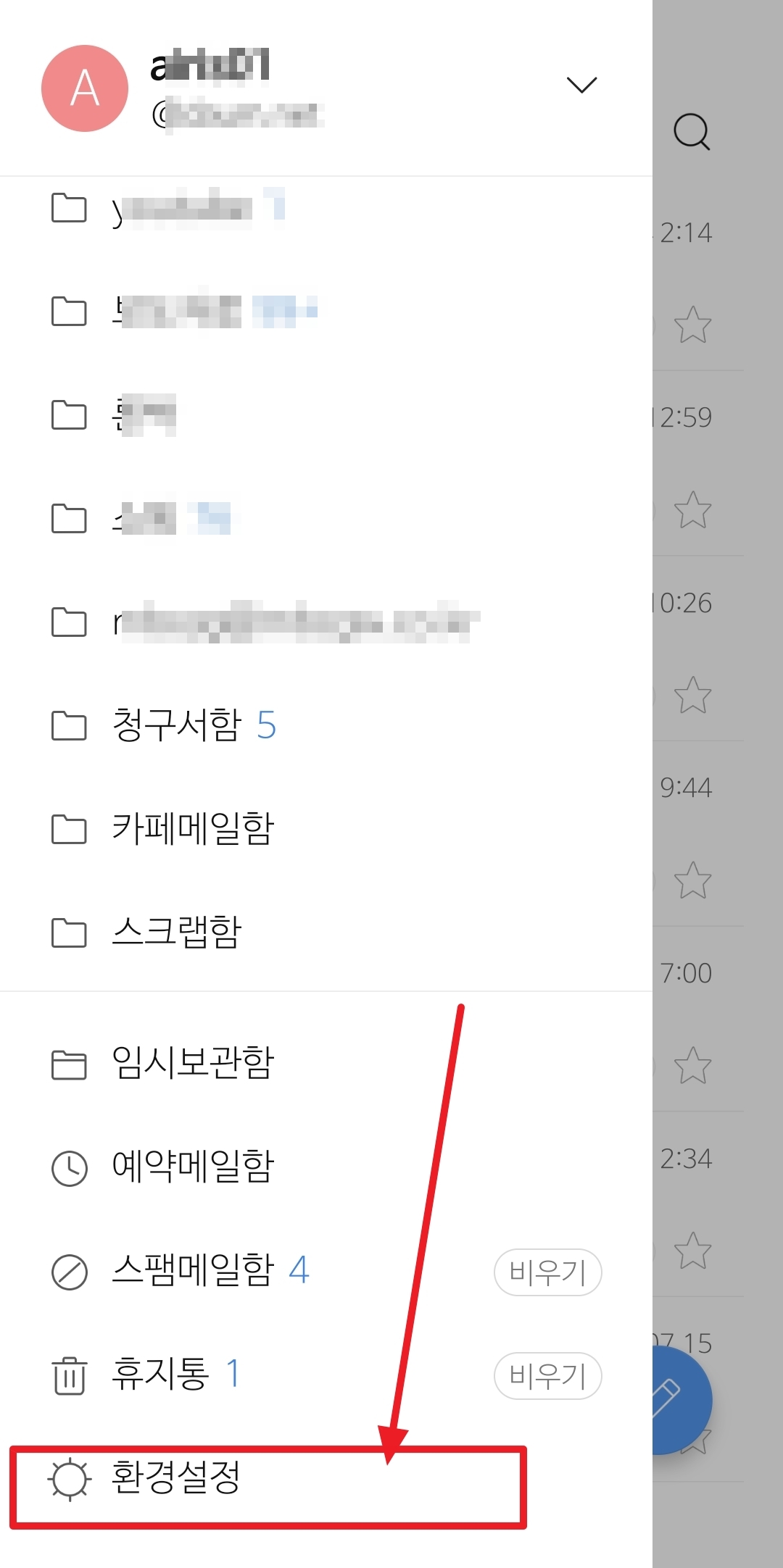The image size is (783, 1568).
Task: Open the 임시보관함 drafts folder
Action: 192,1064
